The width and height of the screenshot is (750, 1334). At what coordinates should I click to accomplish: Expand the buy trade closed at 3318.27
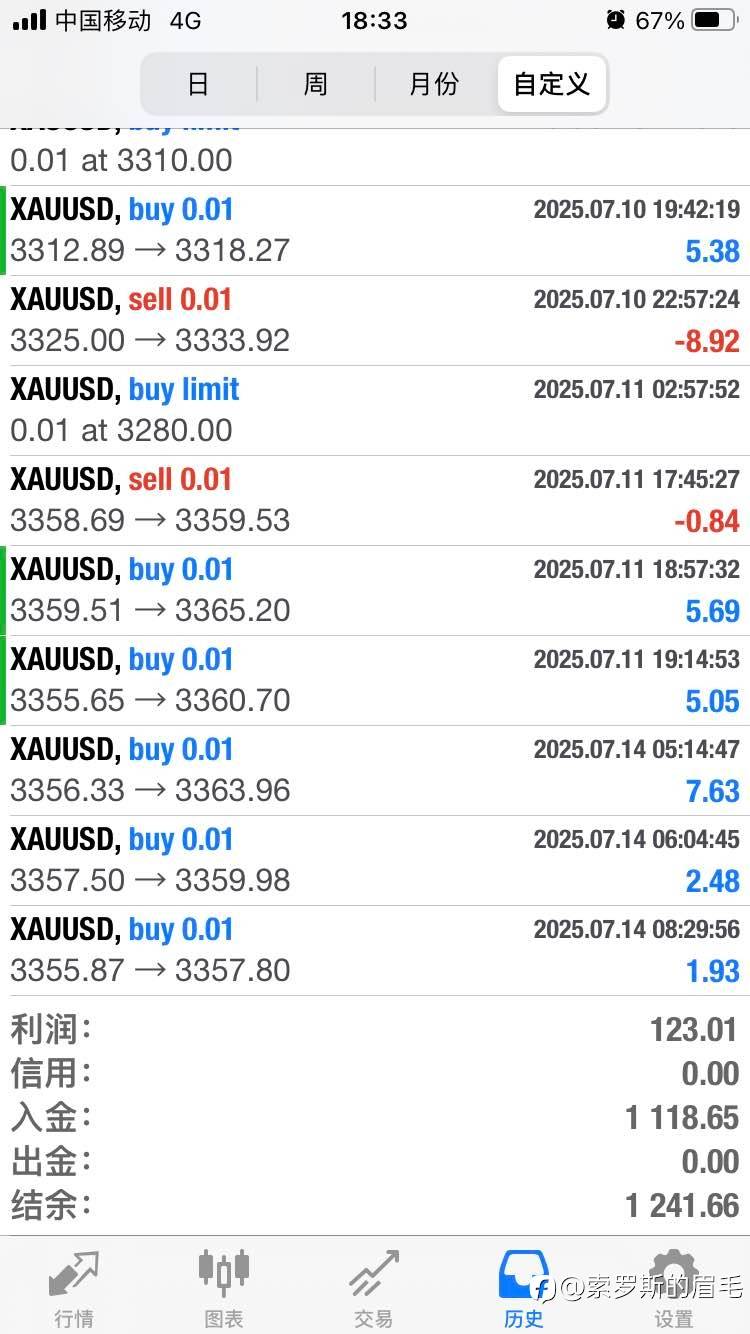375,230
